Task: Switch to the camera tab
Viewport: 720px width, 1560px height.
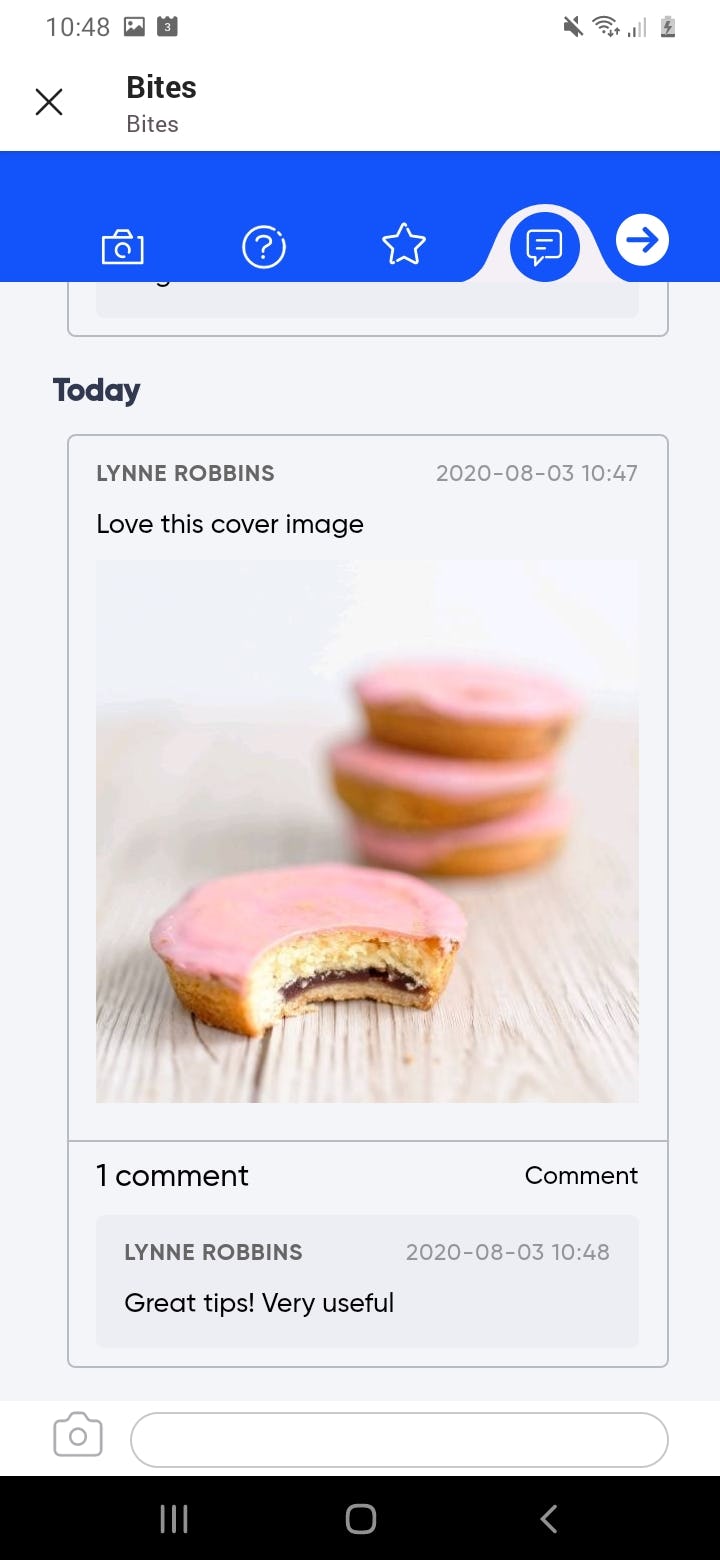Action: [123, 246]
